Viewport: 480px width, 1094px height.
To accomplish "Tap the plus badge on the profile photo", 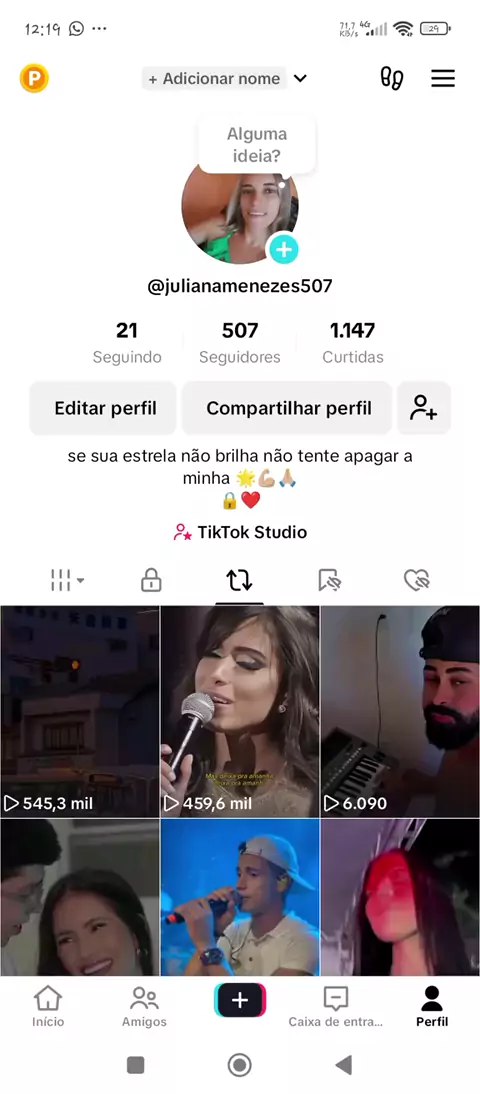I will tap(283, 248).
